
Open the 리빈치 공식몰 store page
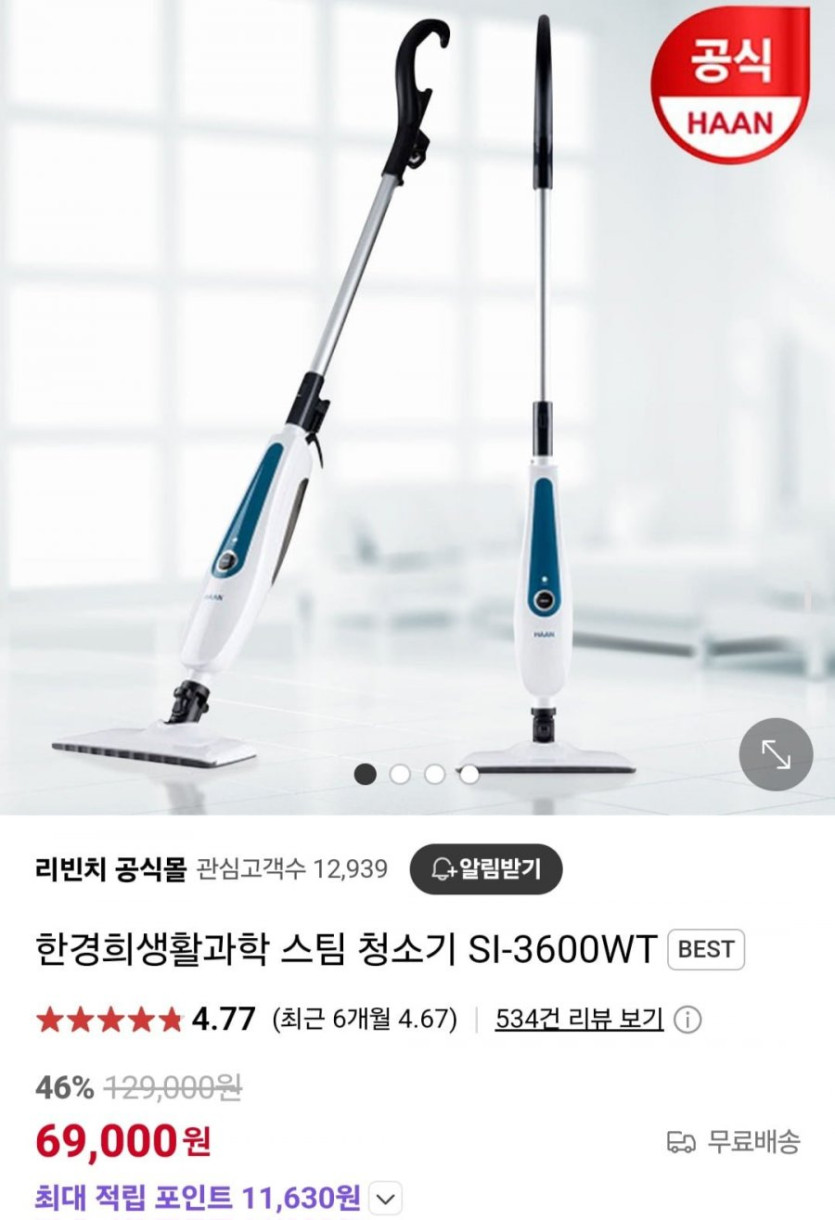110,869
